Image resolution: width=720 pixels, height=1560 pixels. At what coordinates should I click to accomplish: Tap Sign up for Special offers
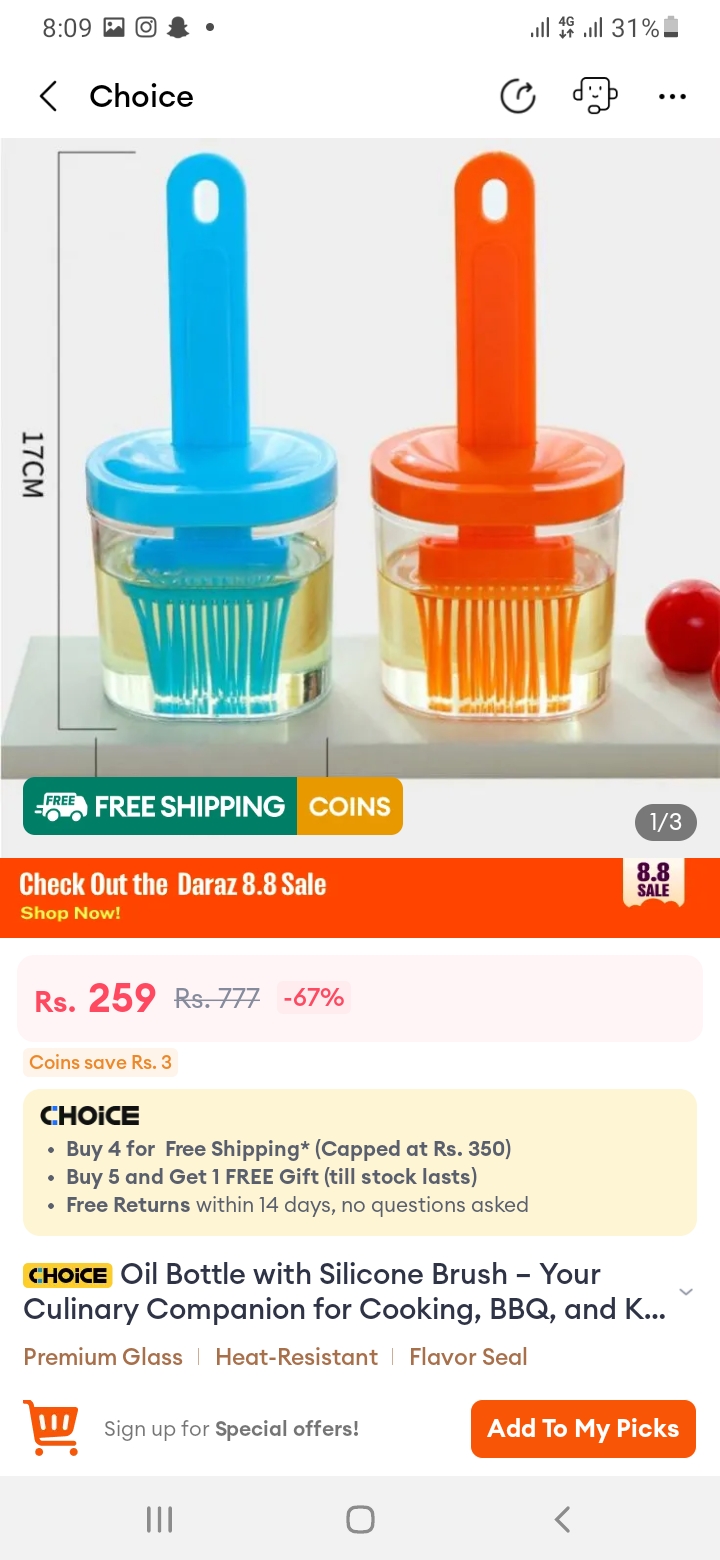[x=231, y=1429]
